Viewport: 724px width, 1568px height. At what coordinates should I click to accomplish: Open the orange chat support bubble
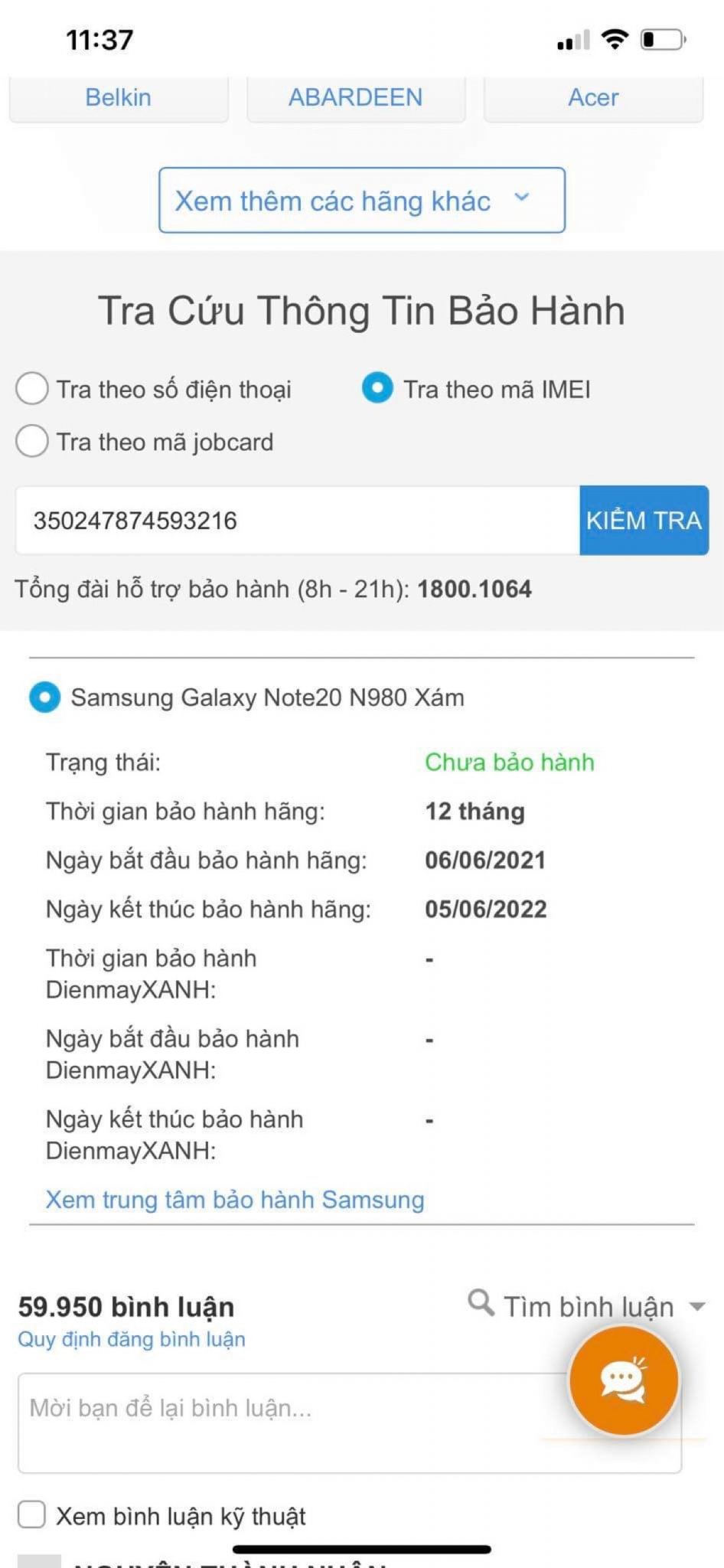click(x=624, y=1380)
